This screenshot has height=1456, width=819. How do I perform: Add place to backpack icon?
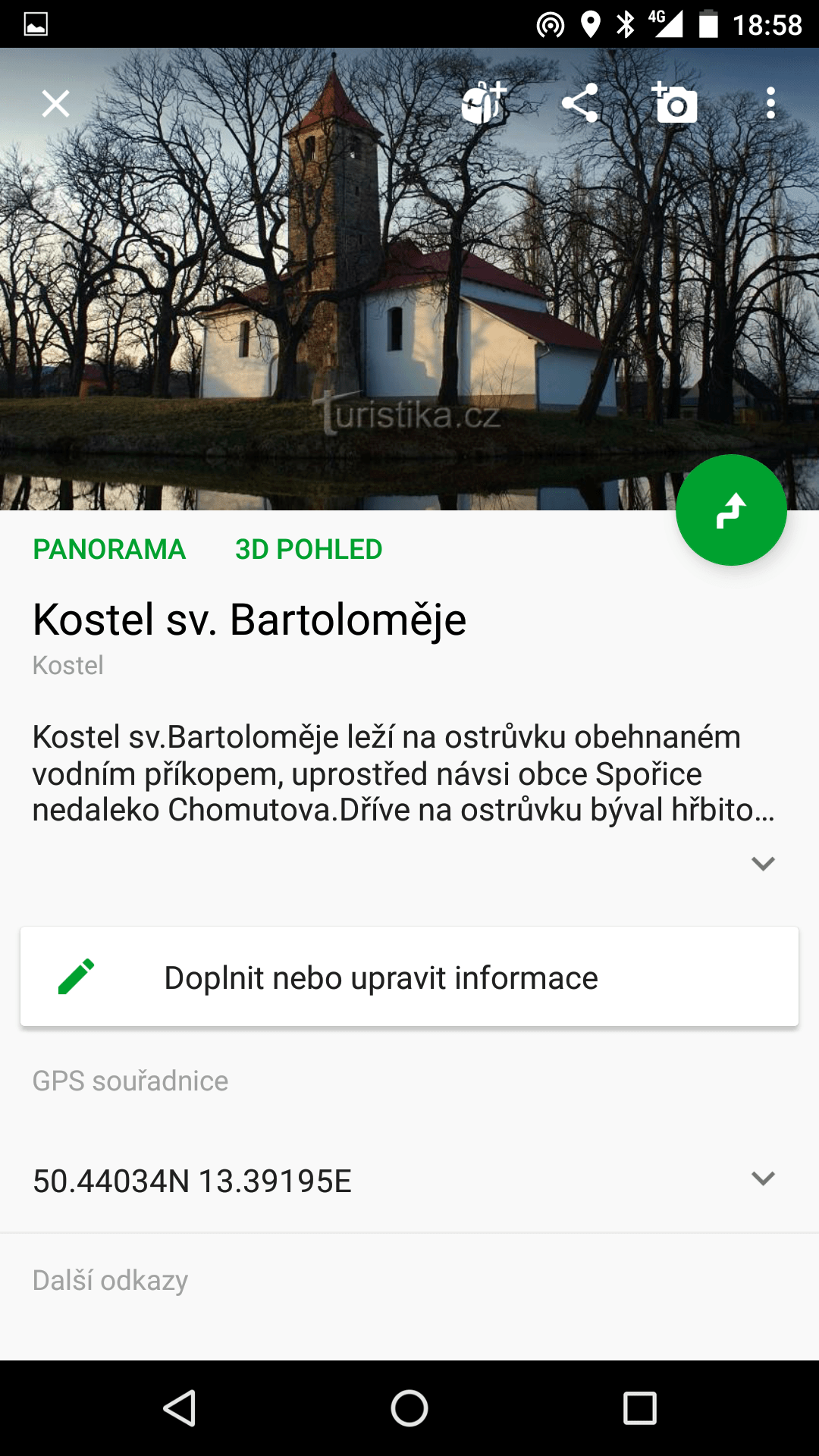484,102
